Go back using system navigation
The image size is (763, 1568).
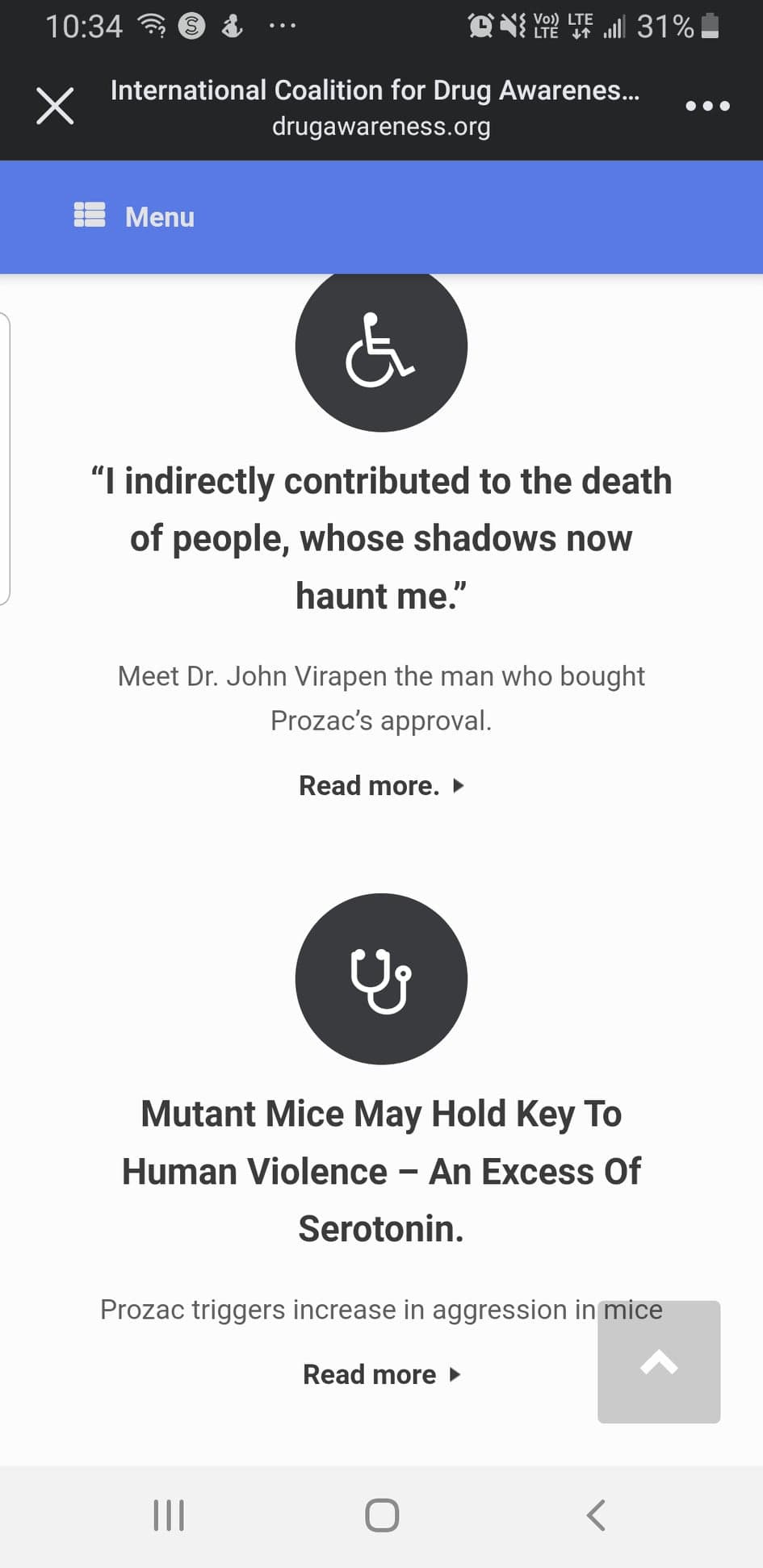[x=596, y=1515]
